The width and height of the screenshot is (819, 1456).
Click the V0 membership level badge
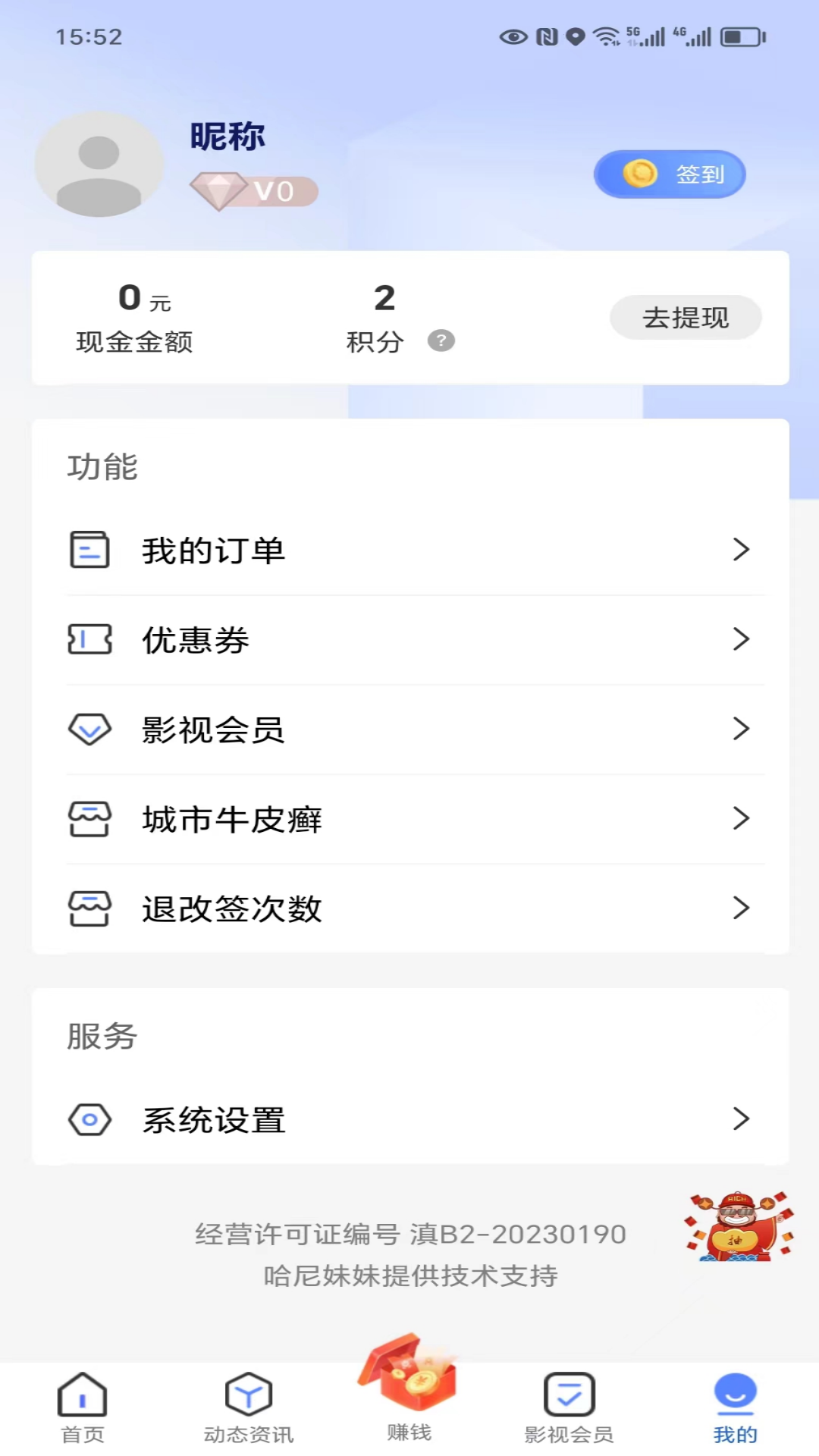click(254, 191)
